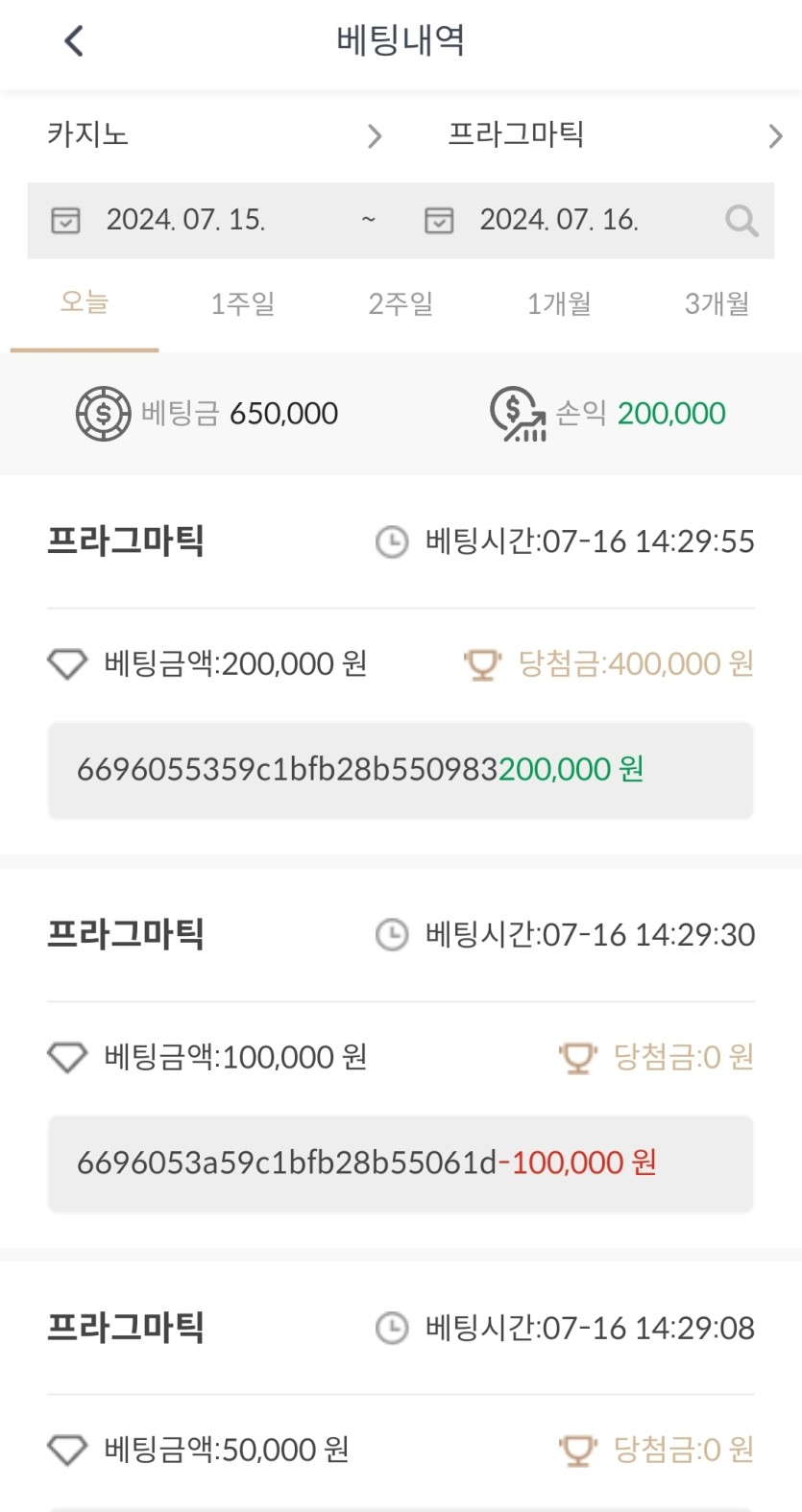Show the 3개월 period
This screenshot has width=802, height=1512.
click(717, 304)
